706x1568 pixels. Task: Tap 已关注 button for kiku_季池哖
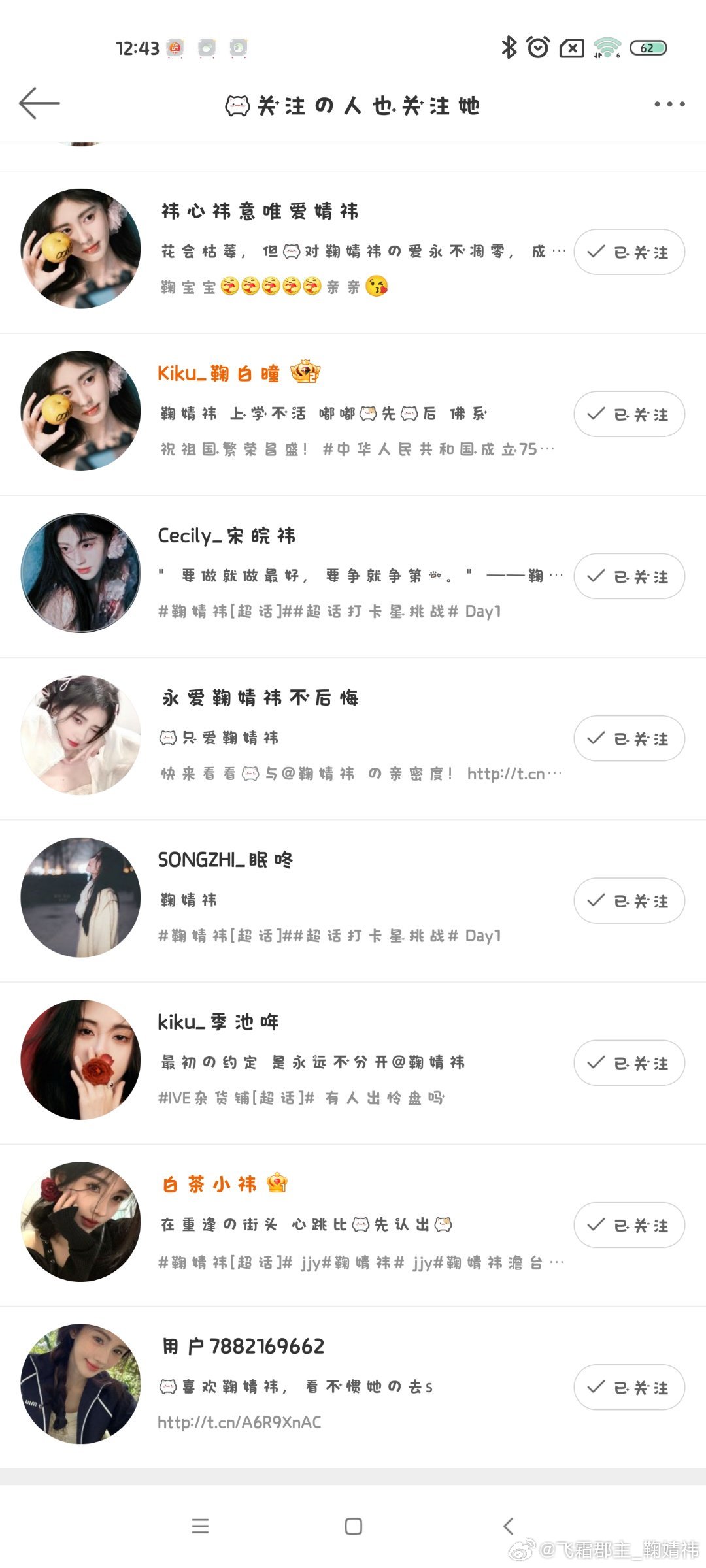(x=629, y=1062)
